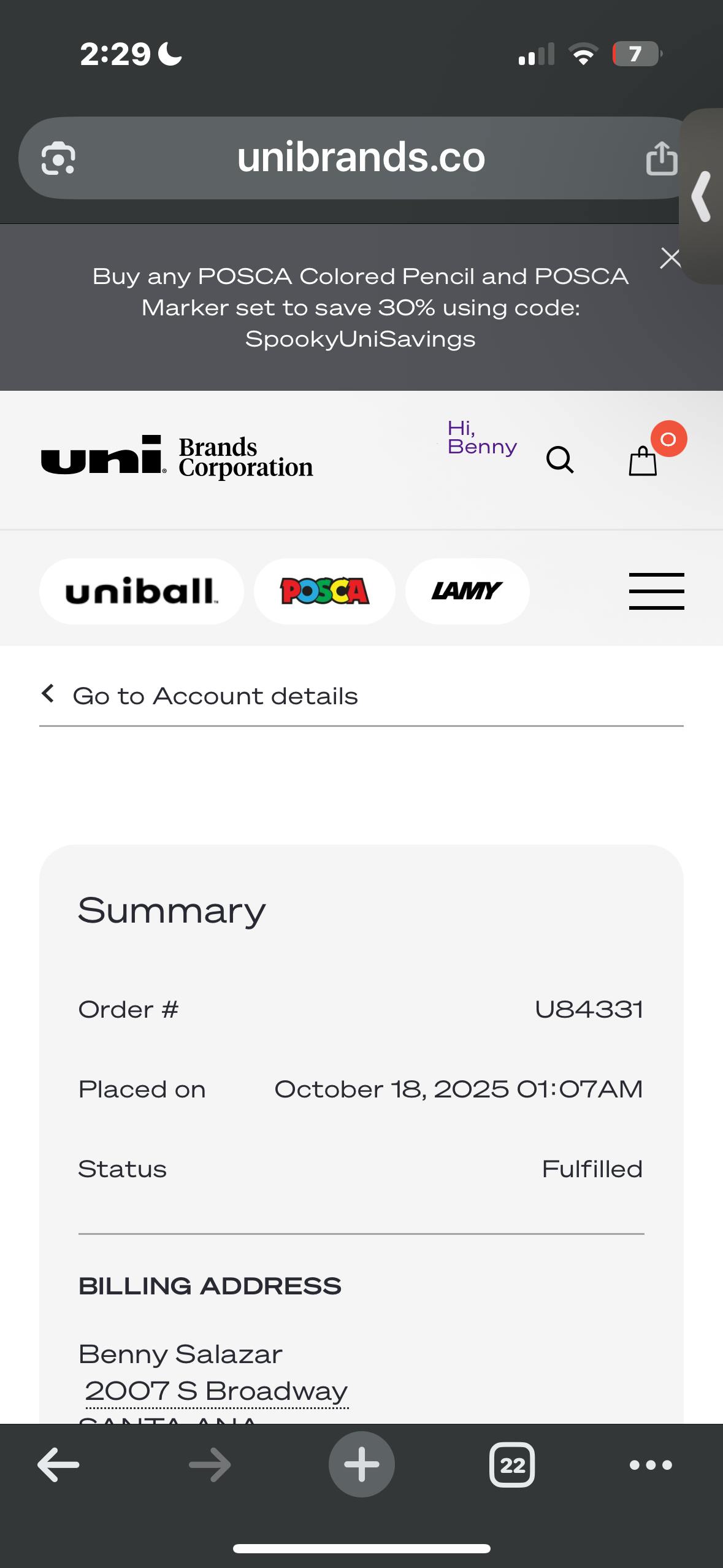The image size is (723, 1568).
Task: Select the LAMY brand chip
Action: click(467, 591)
